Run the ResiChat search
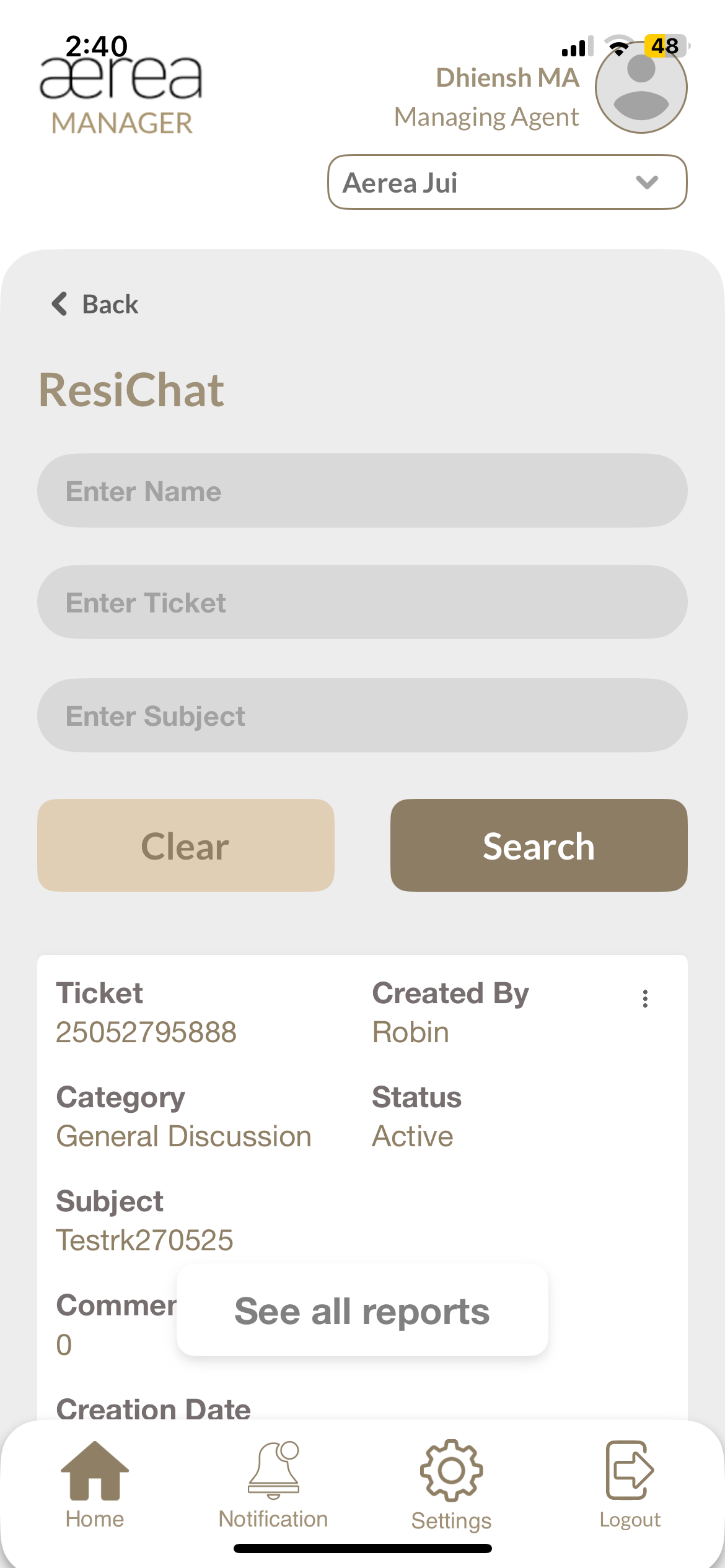Viewport: 725px width, 1568px height. (538, 845)
